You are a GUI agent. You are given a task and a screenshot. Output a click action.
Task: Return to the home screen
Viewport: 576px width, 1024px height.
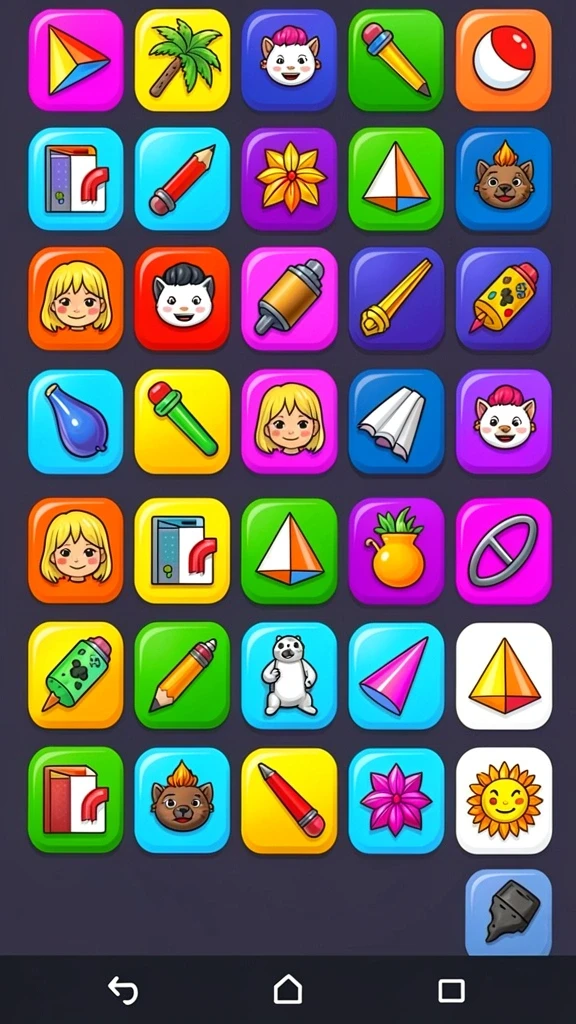tap(288, 989)
